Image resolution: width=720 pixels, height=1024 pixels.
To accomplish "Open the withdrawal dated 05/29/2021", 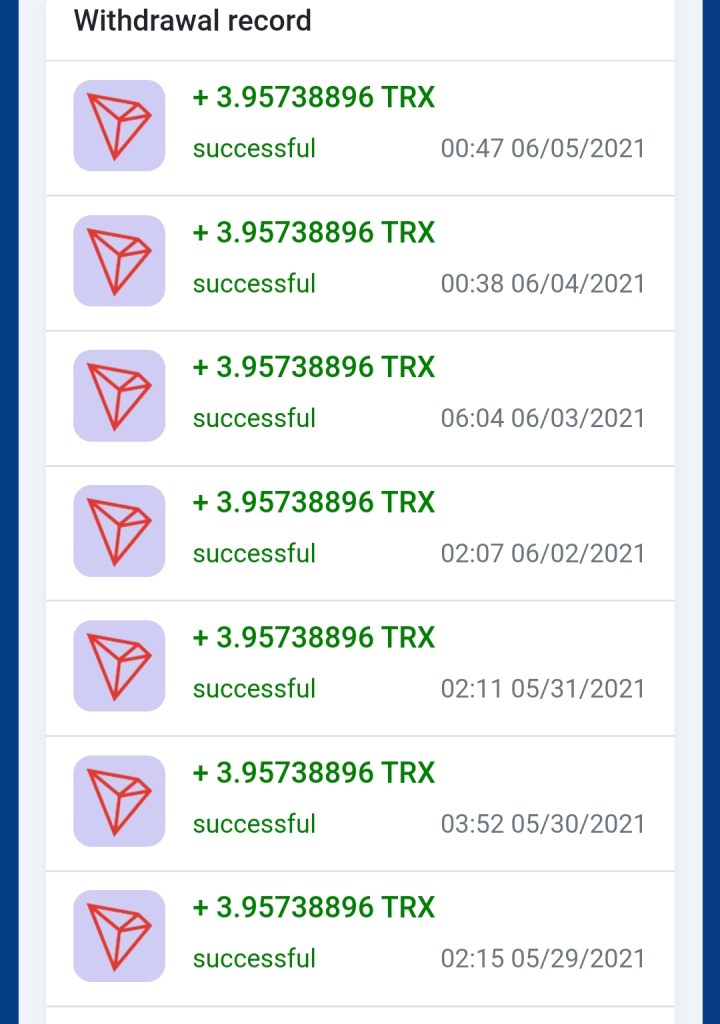I will point(360,937).
